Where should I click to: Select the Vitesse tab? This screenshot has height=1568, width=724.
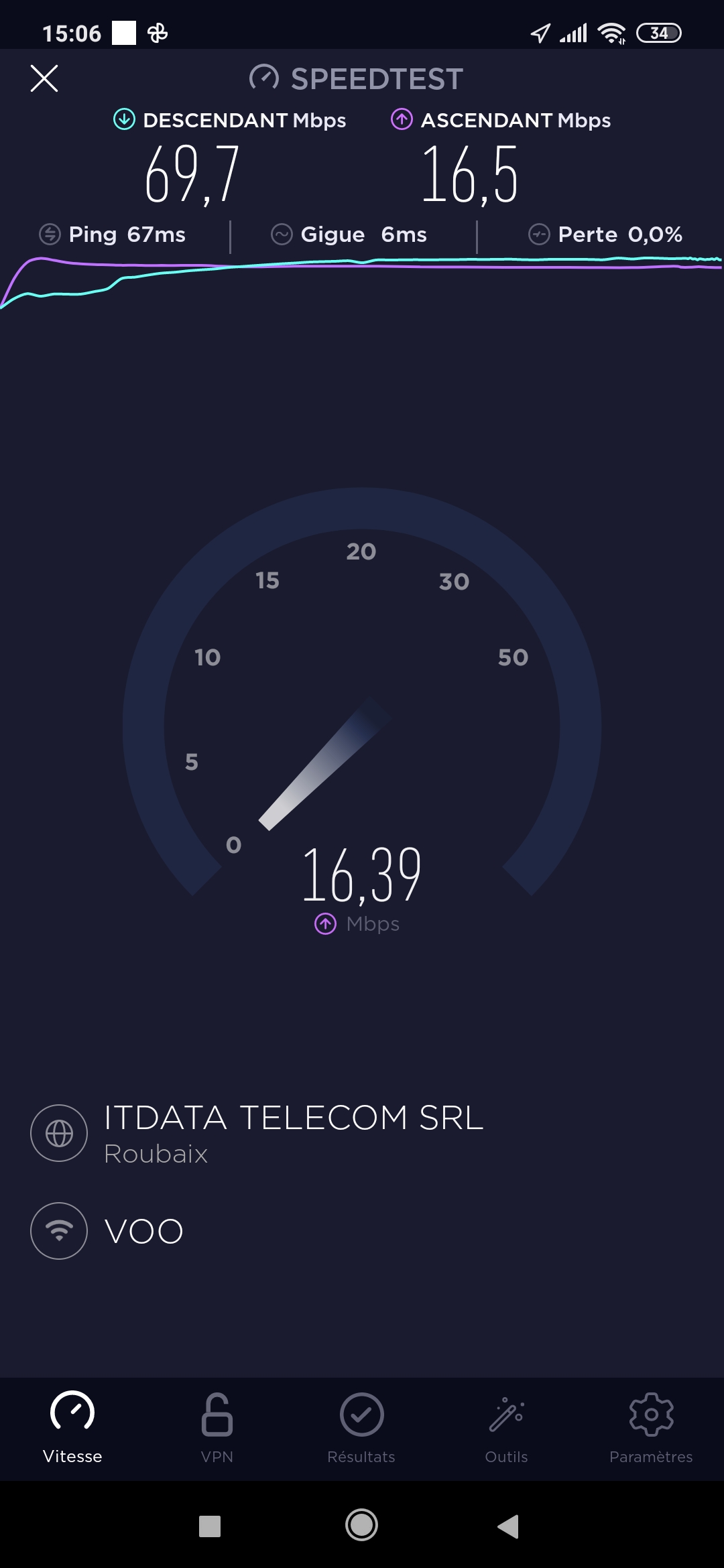tap(72, 1427)
